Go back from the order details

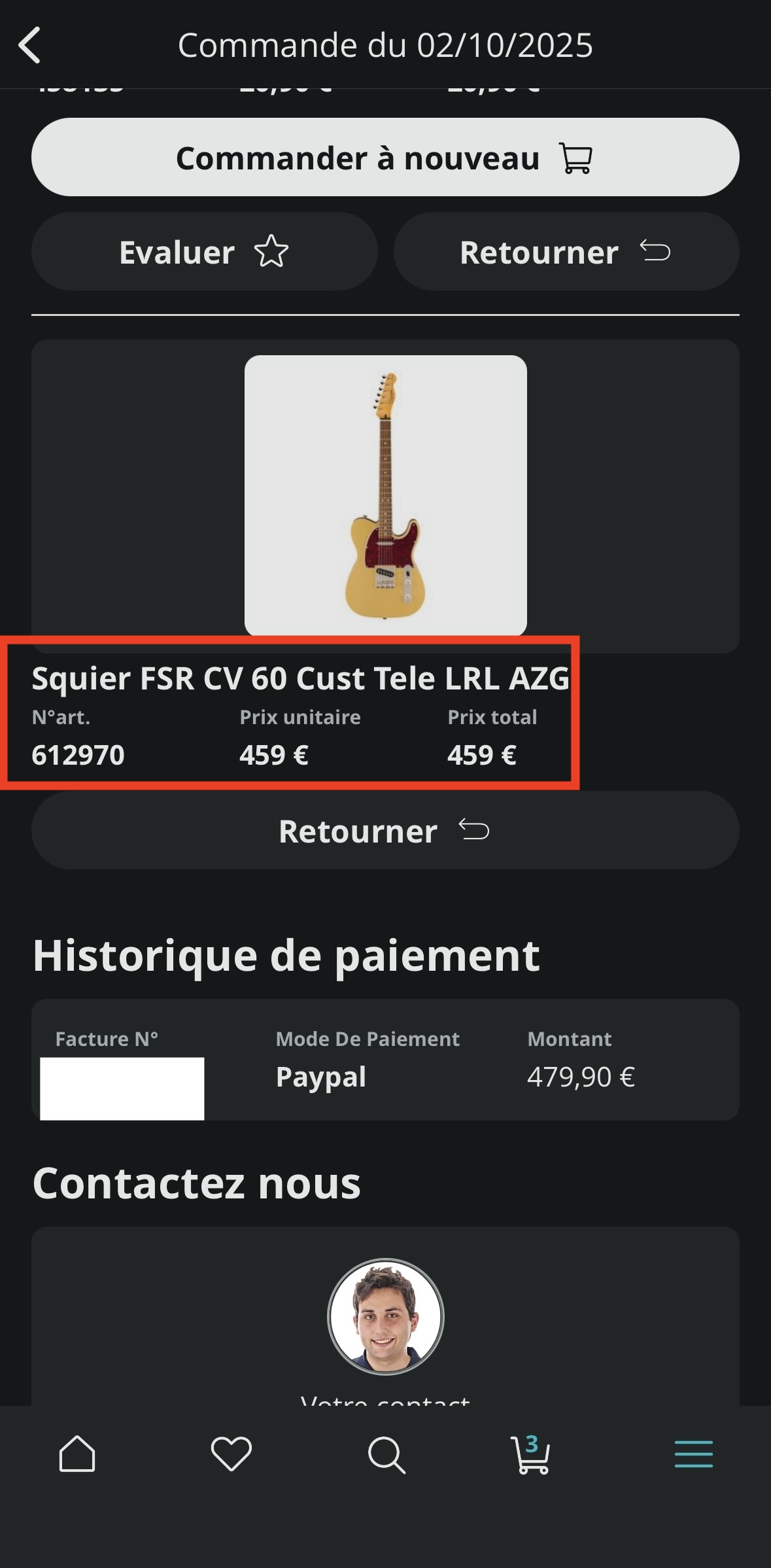coord(30,45)
